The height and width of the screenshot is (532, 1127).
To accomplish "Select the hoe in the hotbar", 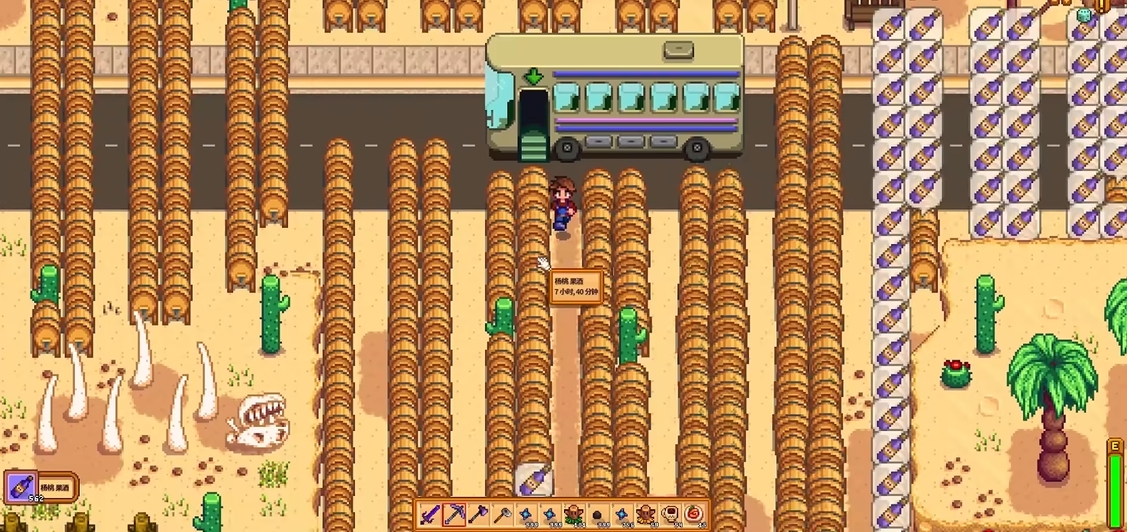I will pos(502,515).
